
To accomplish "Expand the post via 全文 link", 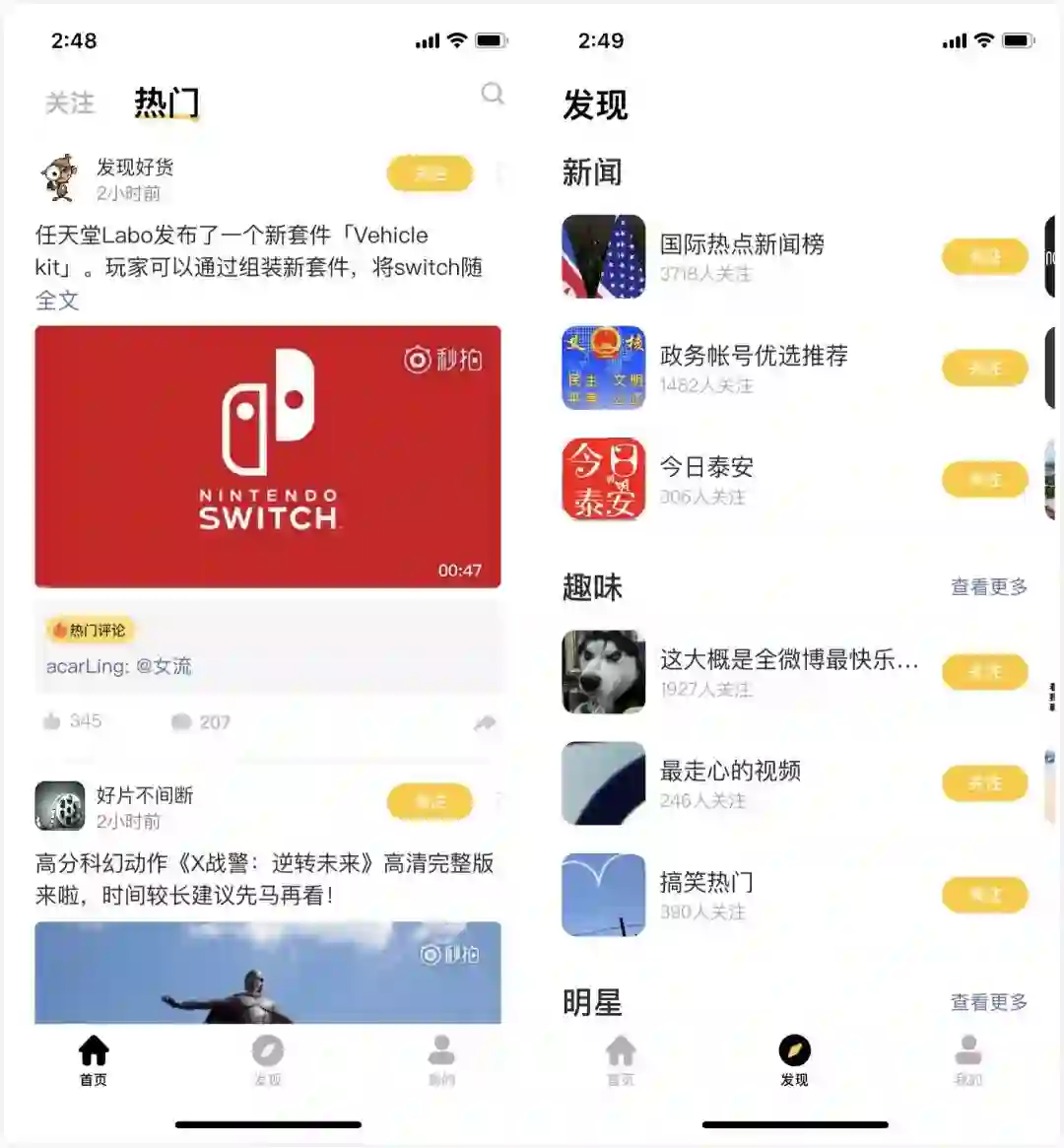I will pos(57,301).
